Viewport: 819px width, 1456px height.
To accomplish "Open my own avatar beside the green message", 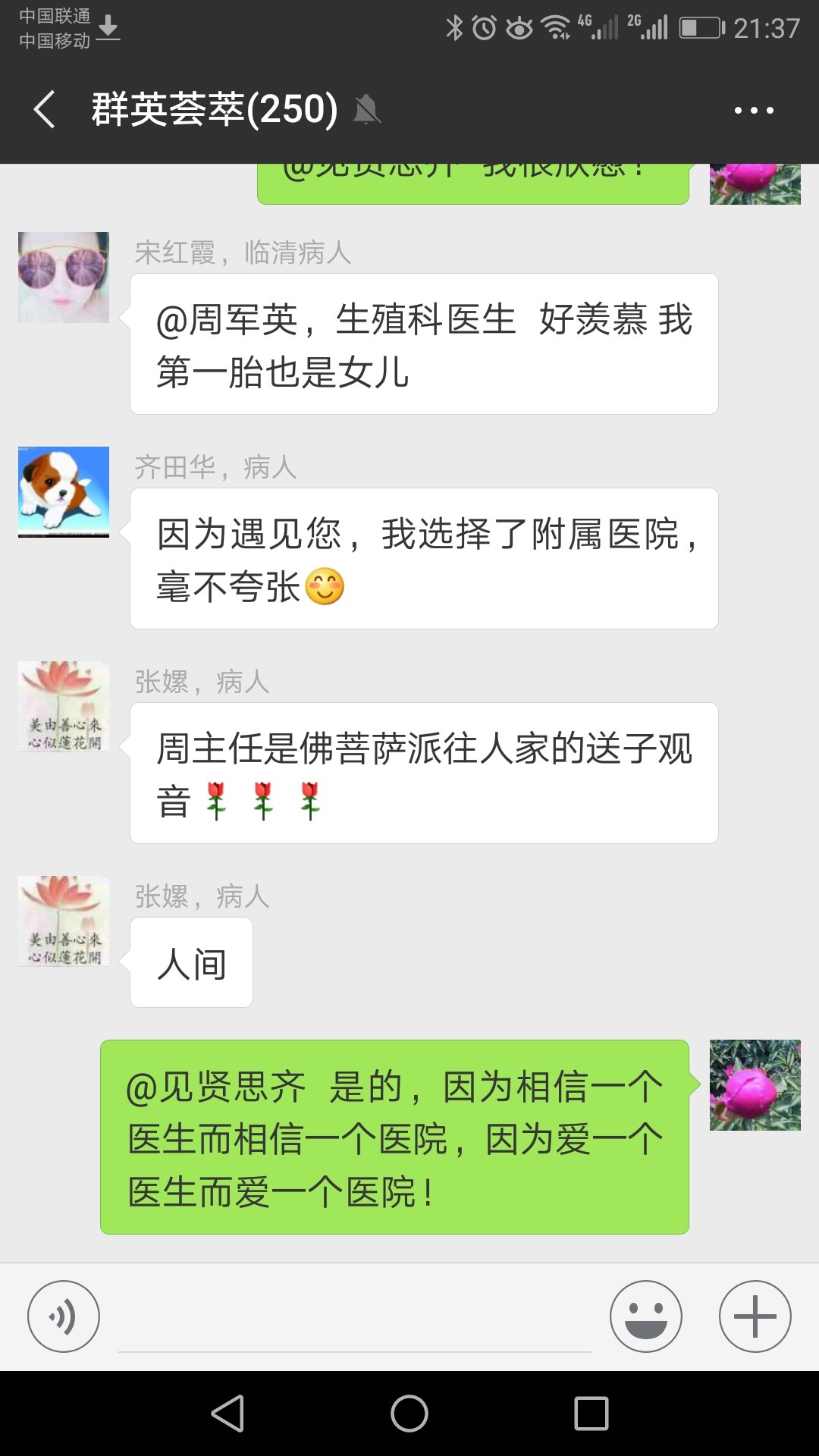I will [755, 1085].
